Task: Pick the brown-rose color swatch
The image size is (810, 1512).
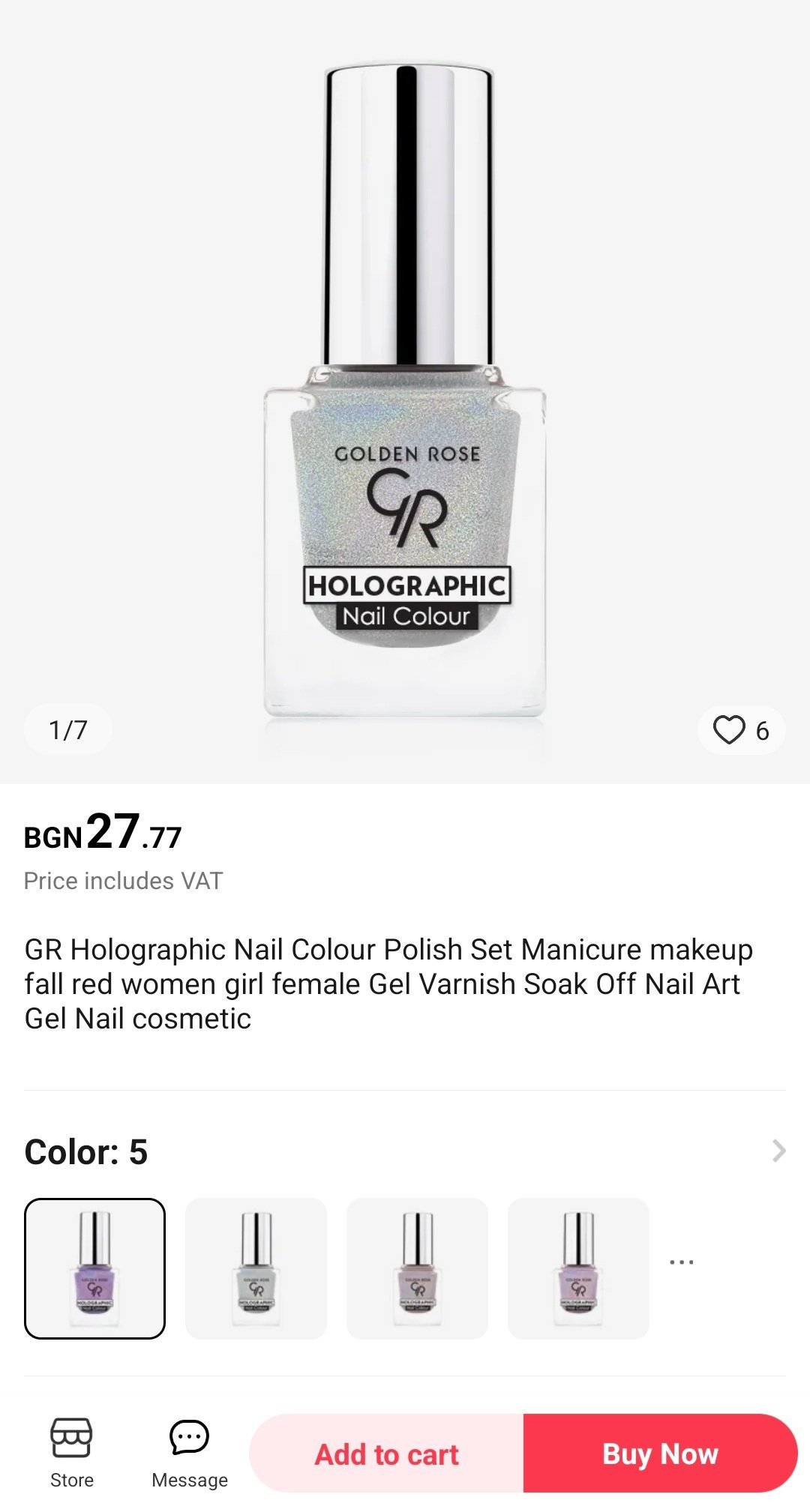Action: point(417,1268)
